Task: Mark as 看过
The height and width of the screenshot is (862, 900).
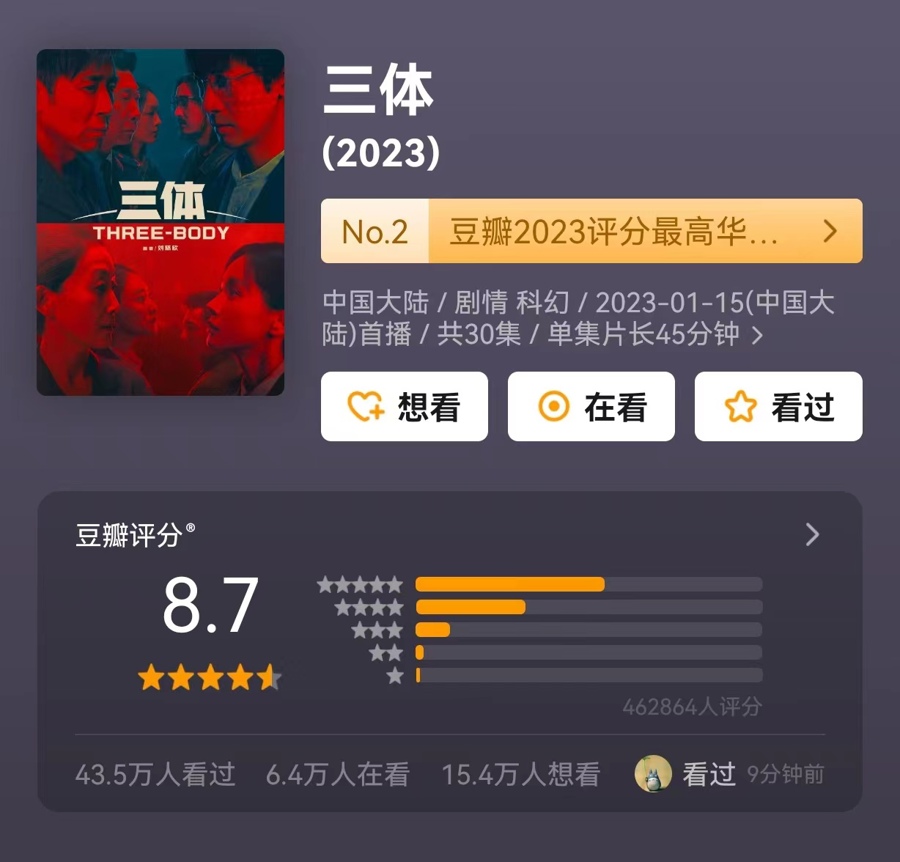Action: pyautogui.click(x=778, y=406)
